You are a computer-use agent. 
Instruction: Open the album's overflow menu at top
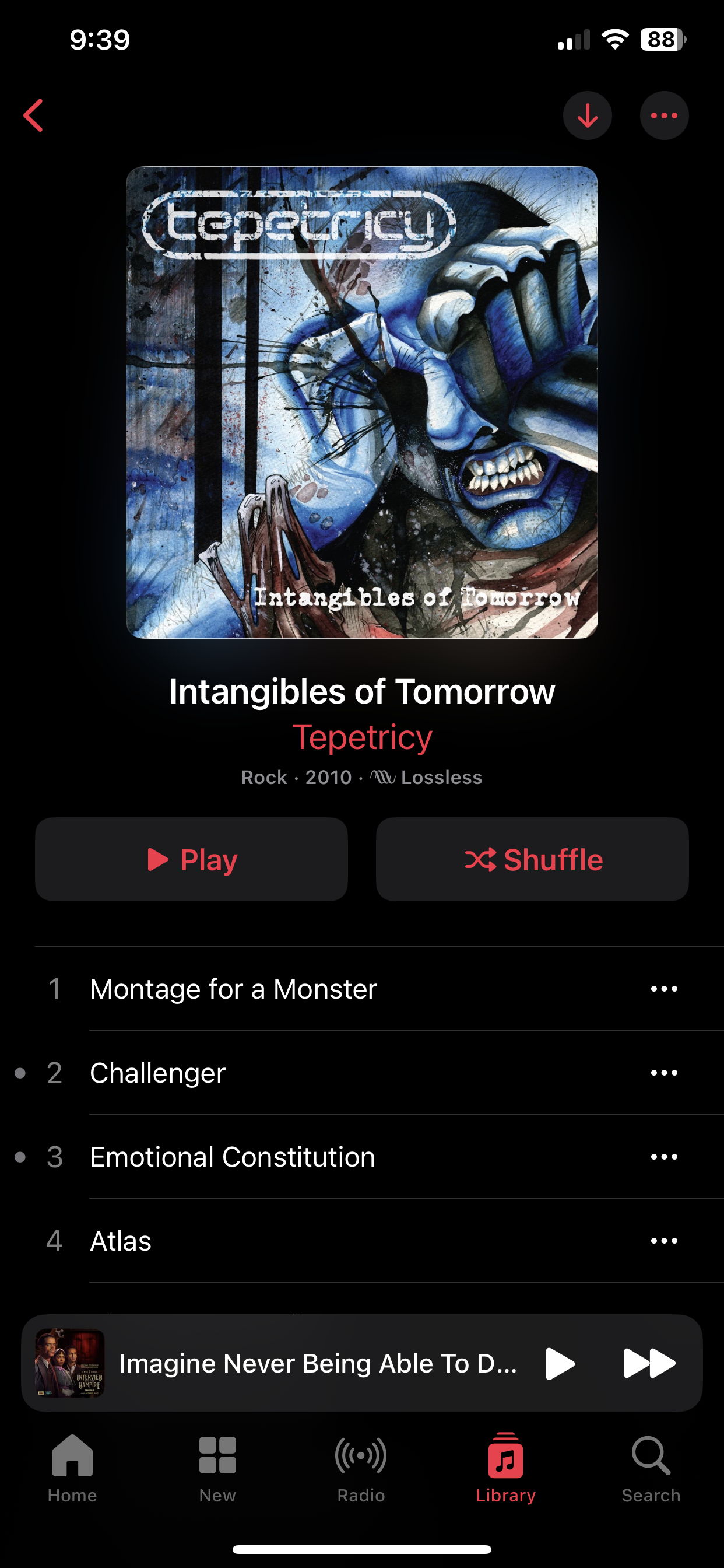[x=664, y=116]
